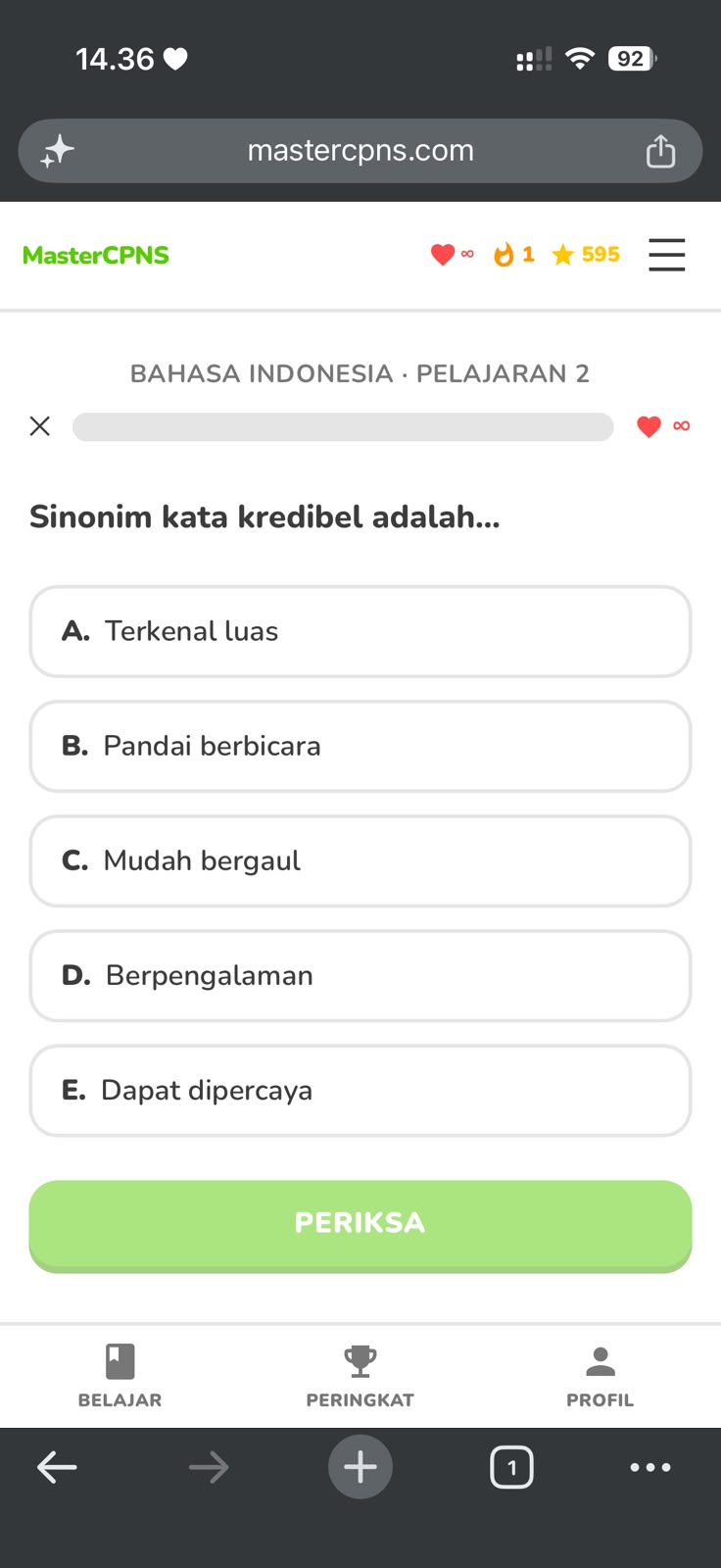The height and width of the screenshot is (1568, 721).
Task: Tap the mastercpns.com address bar
Action: coord(360,151)
